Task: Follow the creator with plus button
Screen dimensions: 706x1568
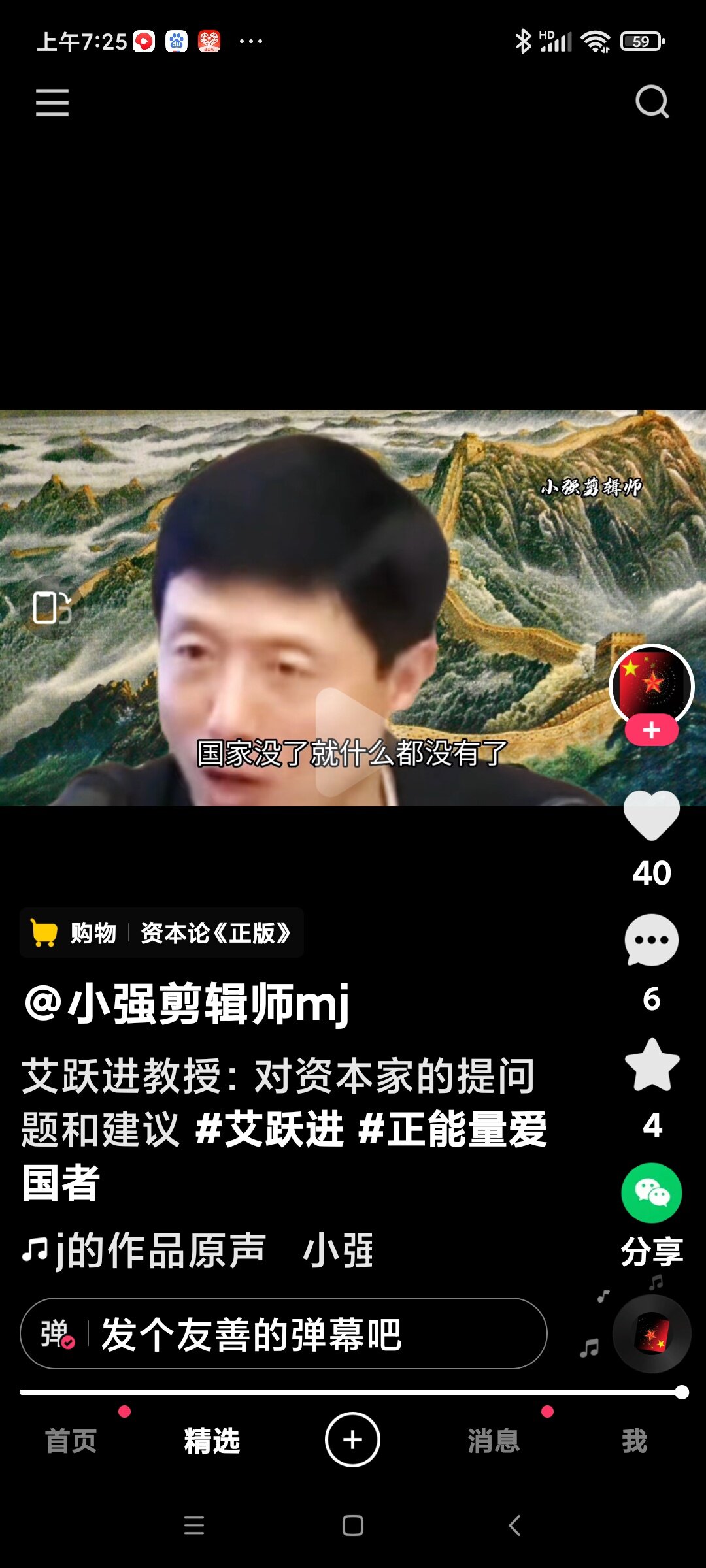Action: (651, 730)
